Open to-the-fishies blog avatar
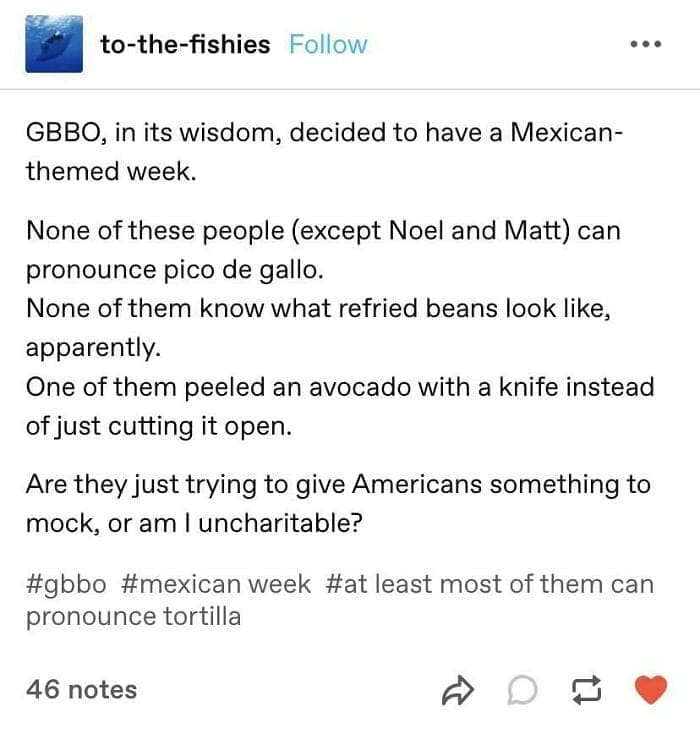 coord(54,44)
